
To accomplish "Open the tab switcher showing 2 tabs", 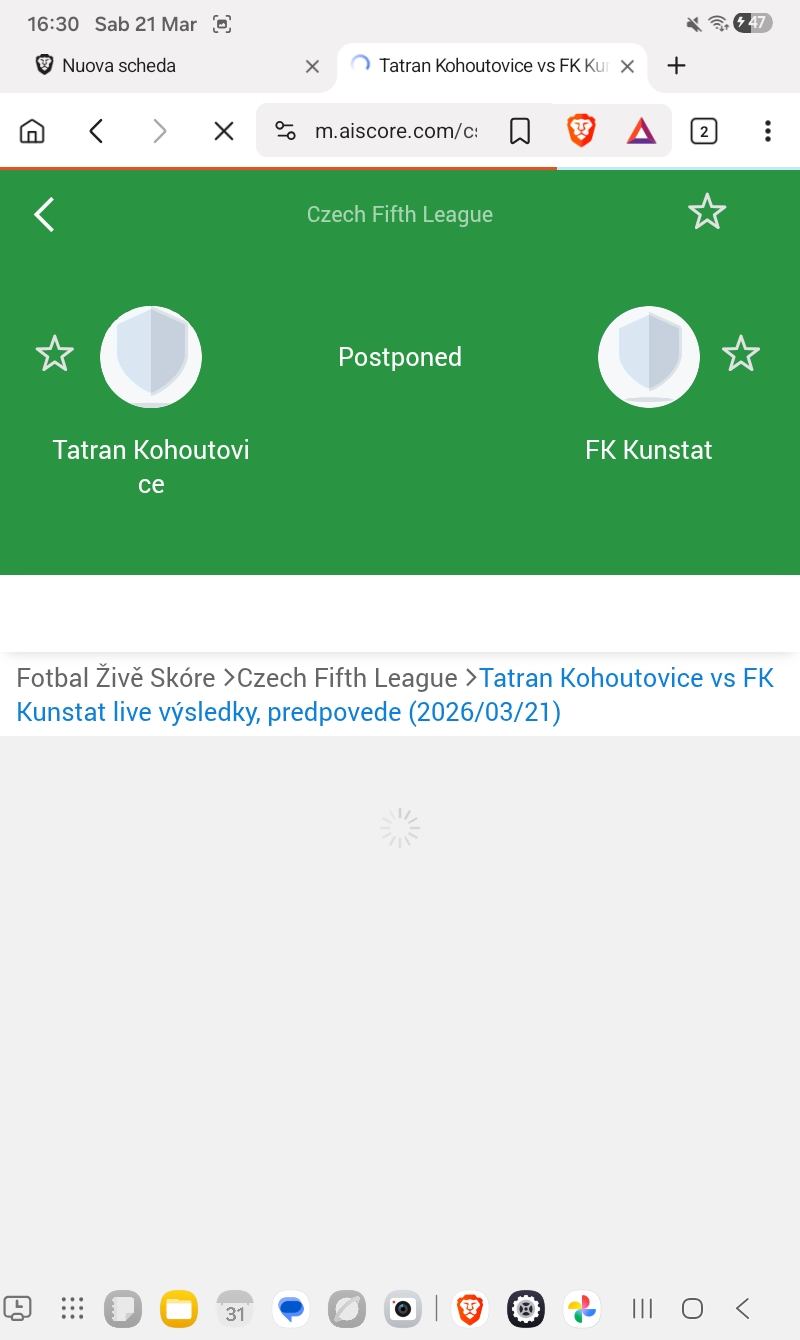I will 704,131.
